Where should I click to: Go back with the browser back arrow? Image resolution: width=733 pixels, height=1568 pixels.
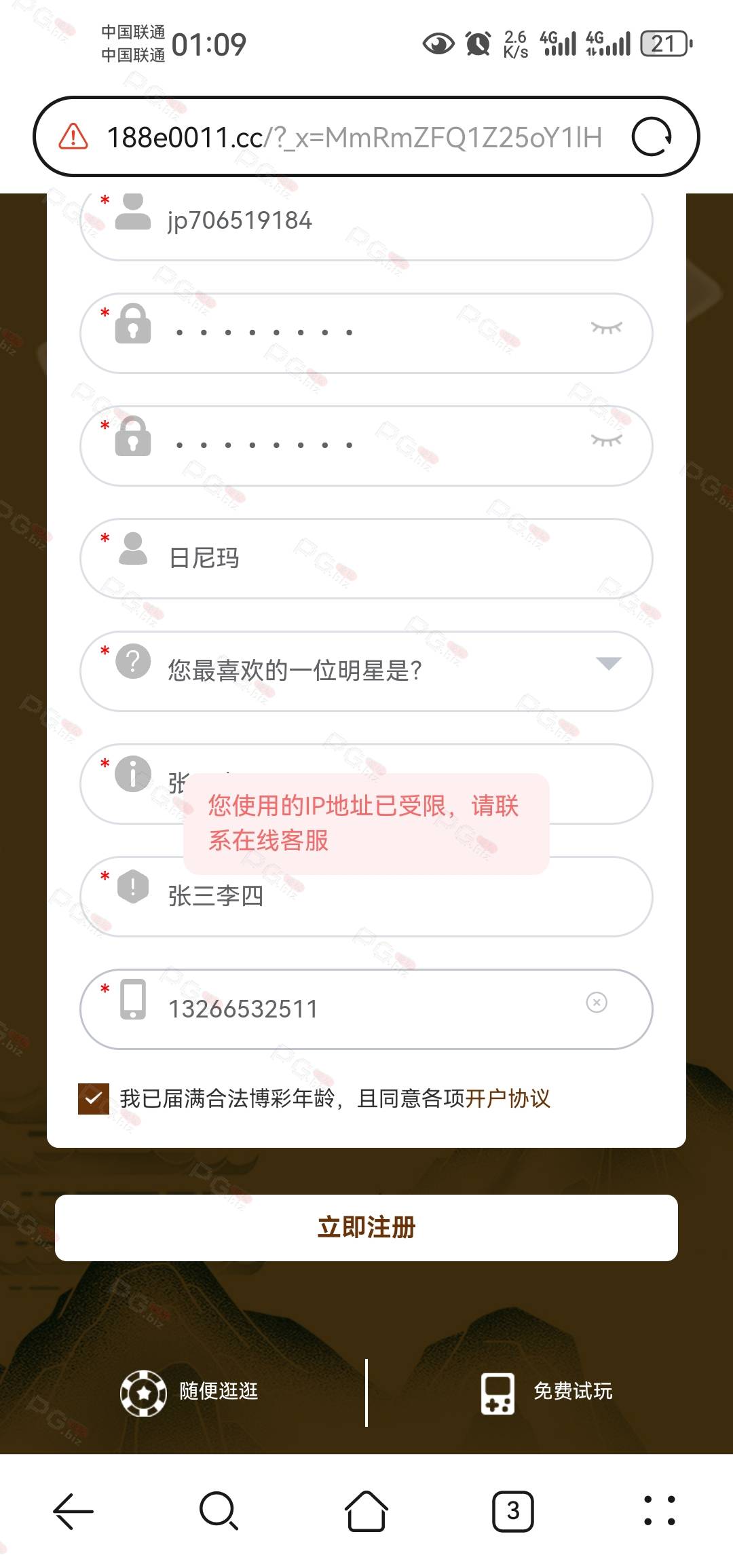(73, 1511)
